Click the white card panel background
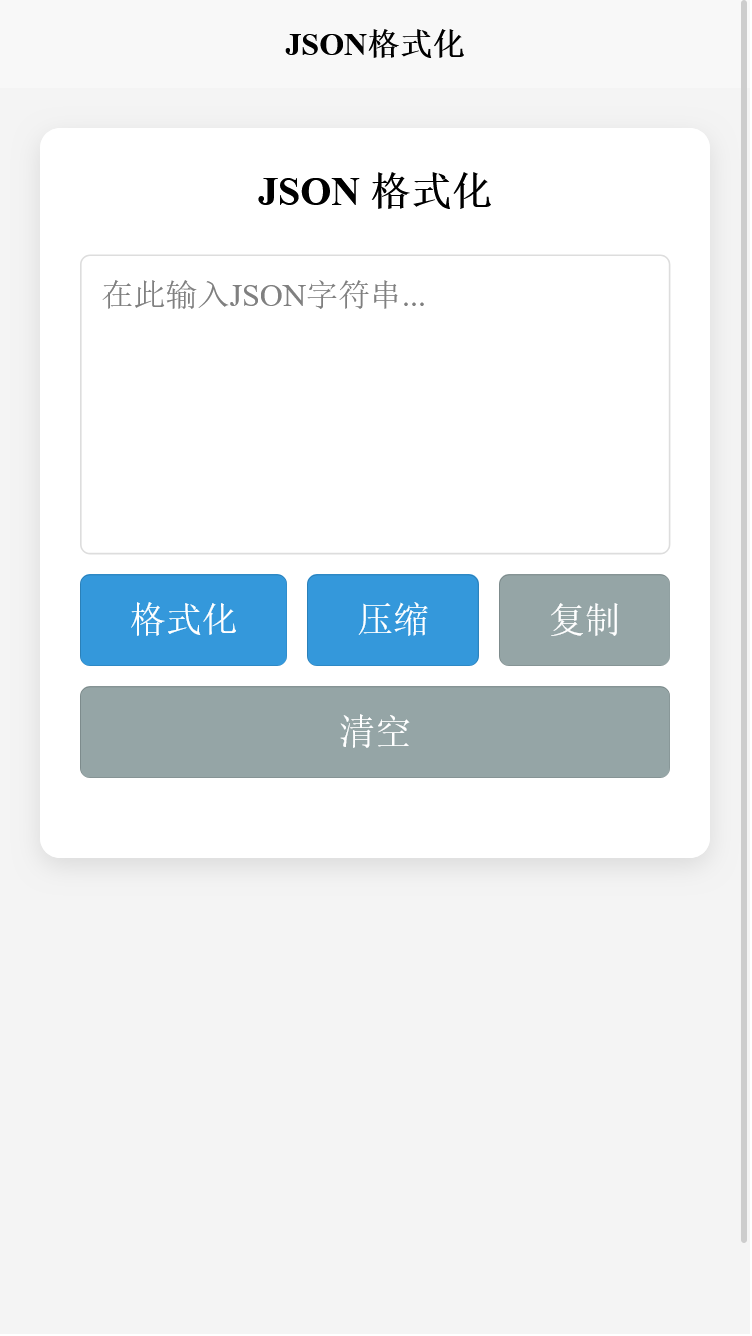The height and width of the screenshot is (1336, 752). (375, 820)
